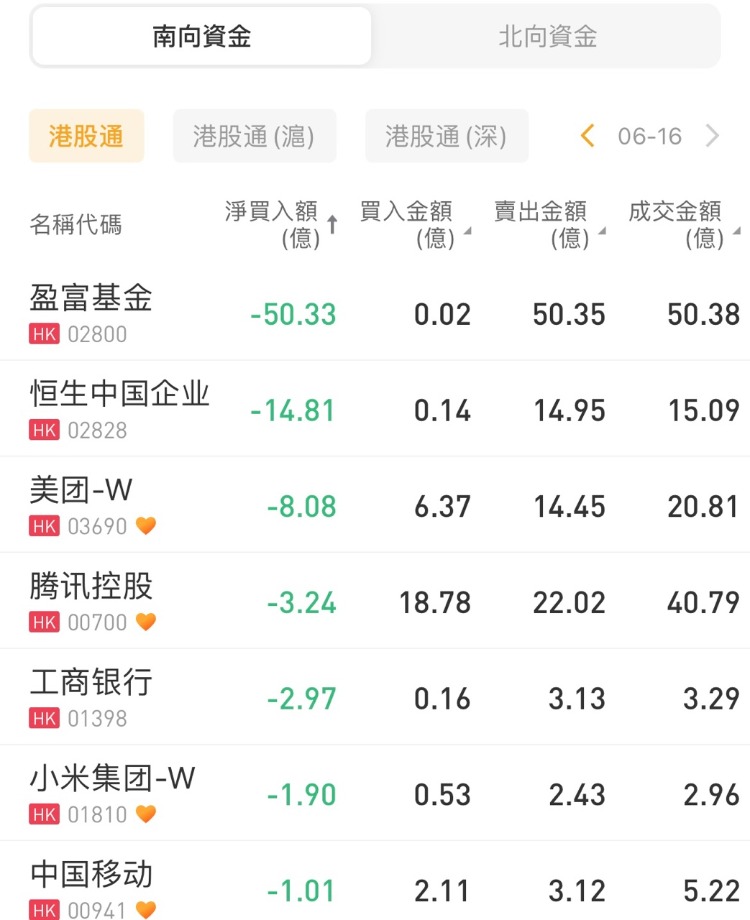Viewport: 750px width, 920px height.
Task: Sort by 淨買入額 column
Action: [x=280, y=224]
